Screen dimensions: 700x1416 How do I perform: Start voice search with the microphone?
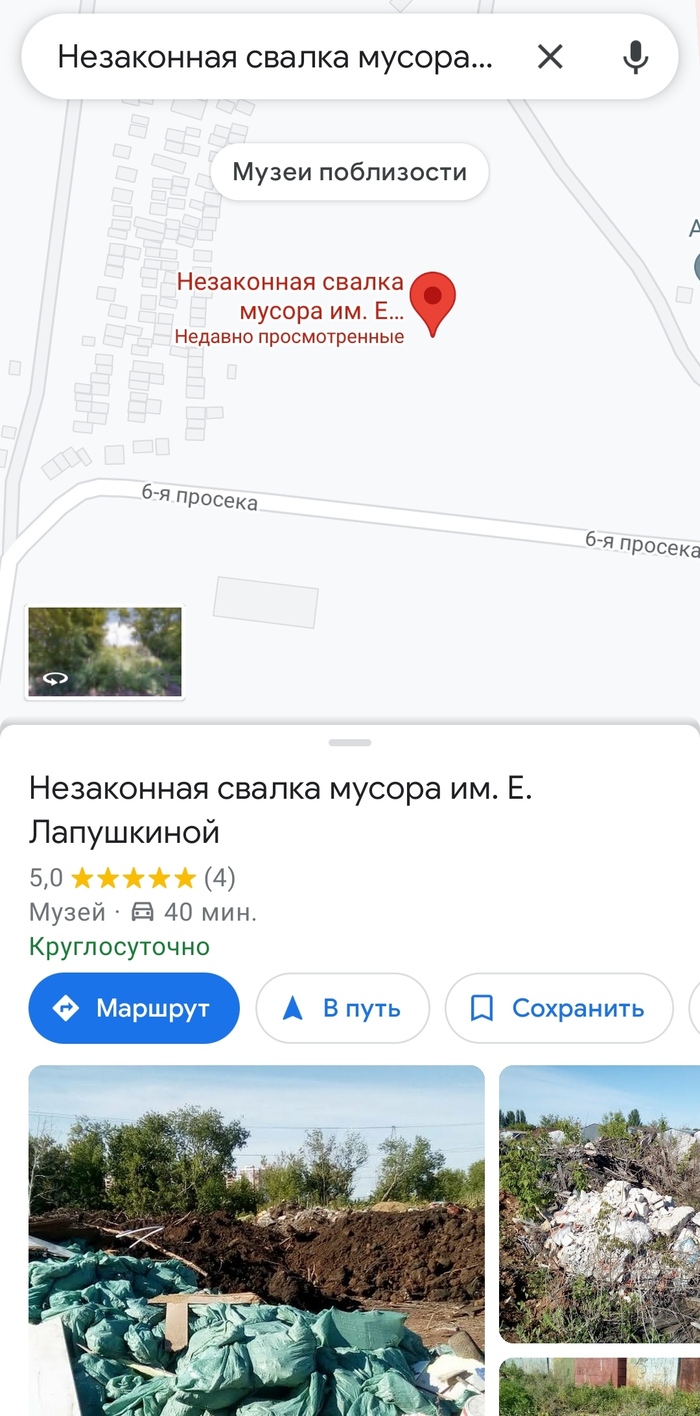pyautogui.click(x=635, y=57)
